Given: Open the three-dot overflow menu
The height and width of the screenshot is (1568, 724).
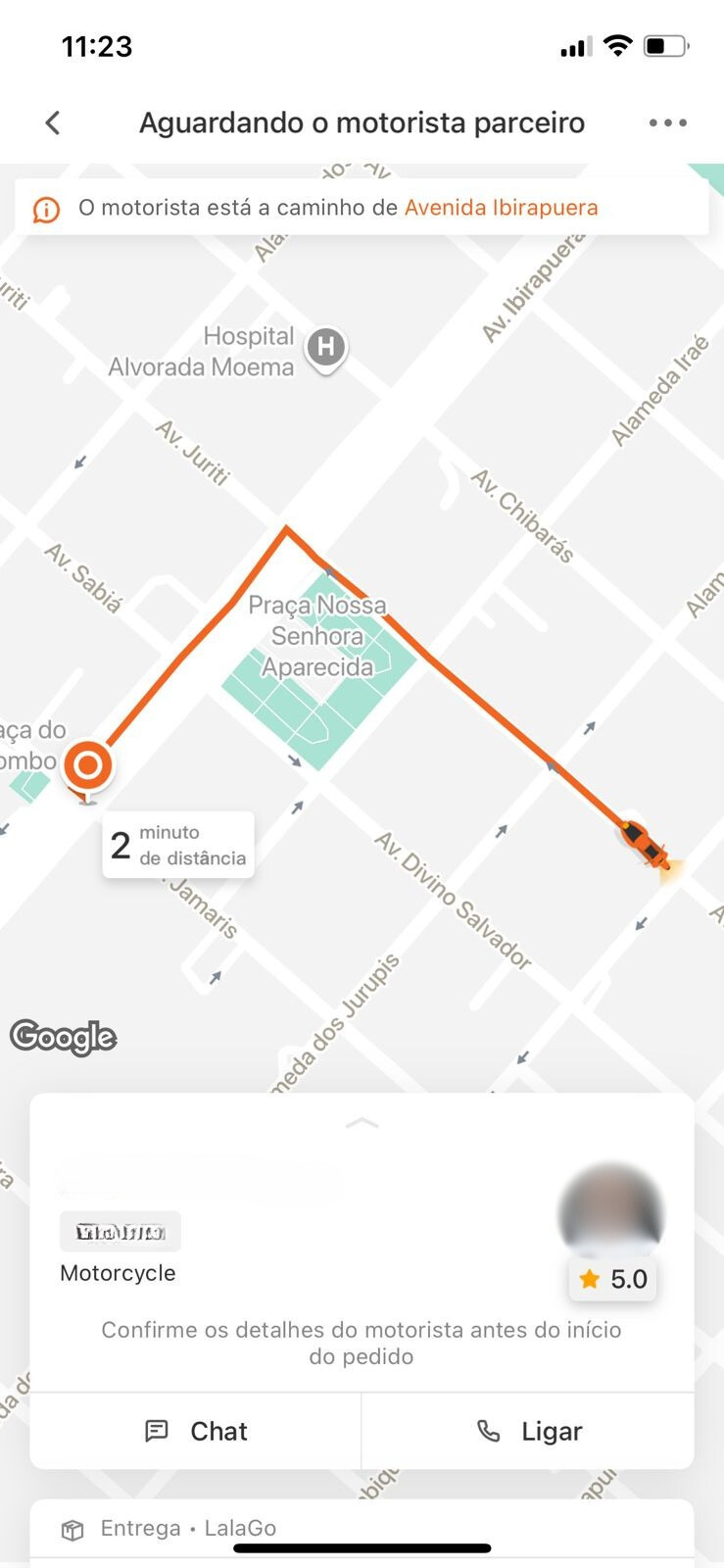Looking at the screenshot, I should [x=667, y=122].
